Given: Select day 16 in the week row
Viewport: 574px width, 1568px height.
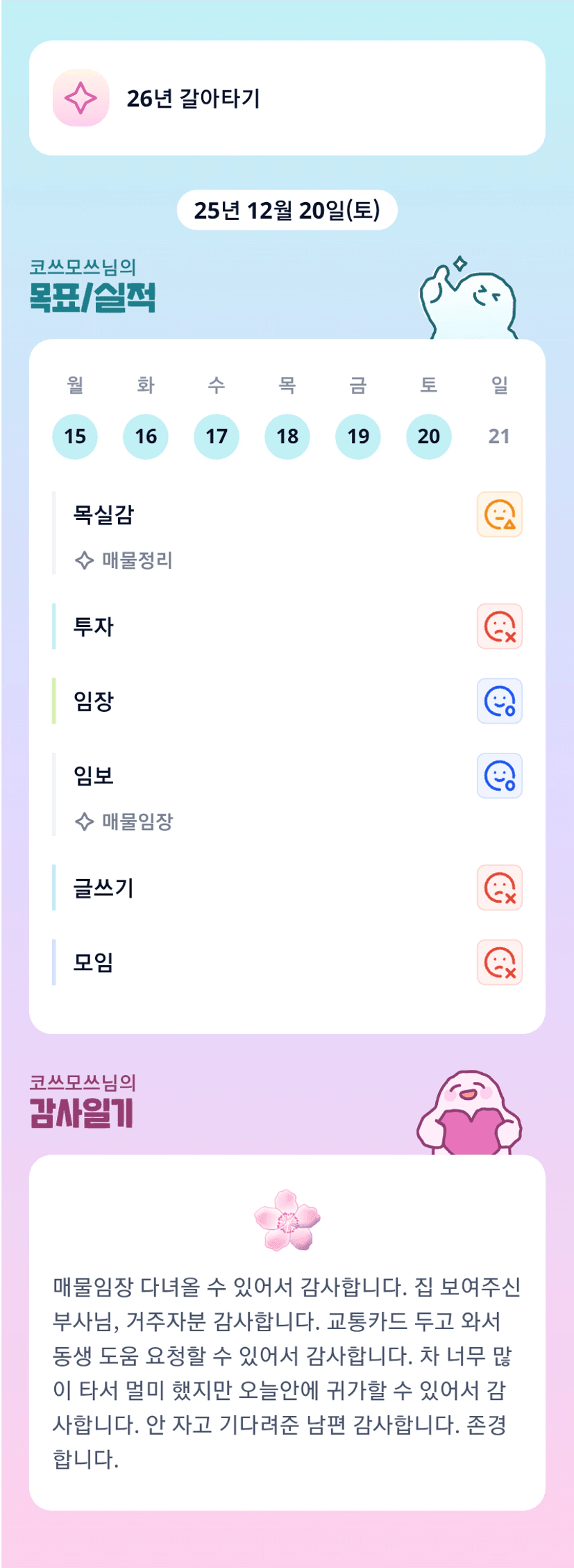Looking at the screenshot, I should tap(146, 436).
